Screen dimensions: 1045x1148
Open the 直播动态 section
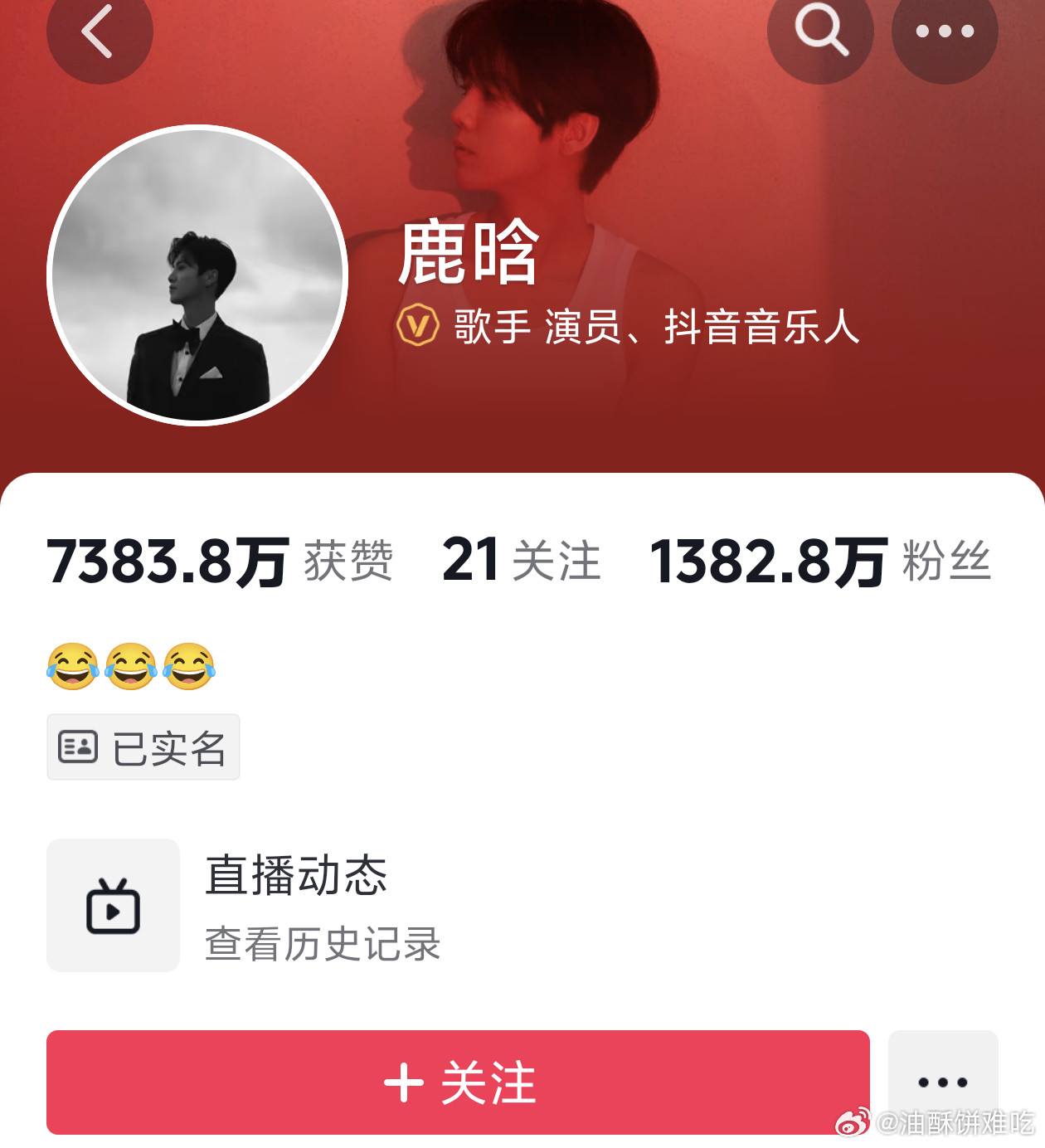coord(295,877)
